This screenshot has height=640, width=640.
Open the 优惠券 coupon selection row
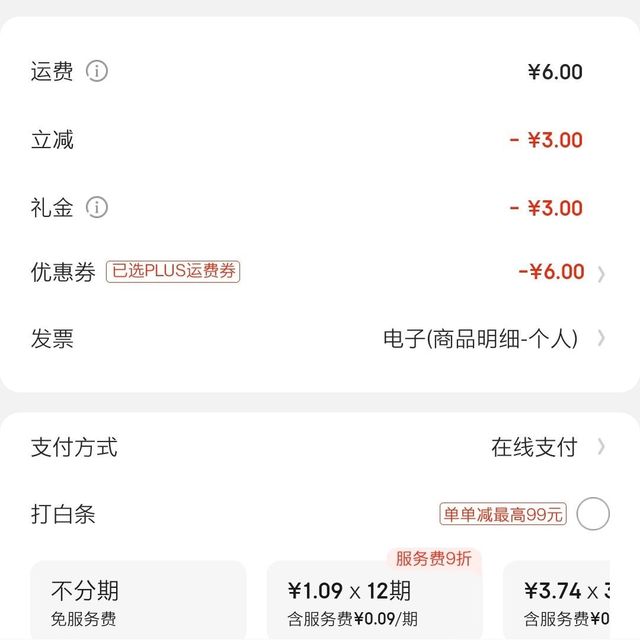point(318,272)
